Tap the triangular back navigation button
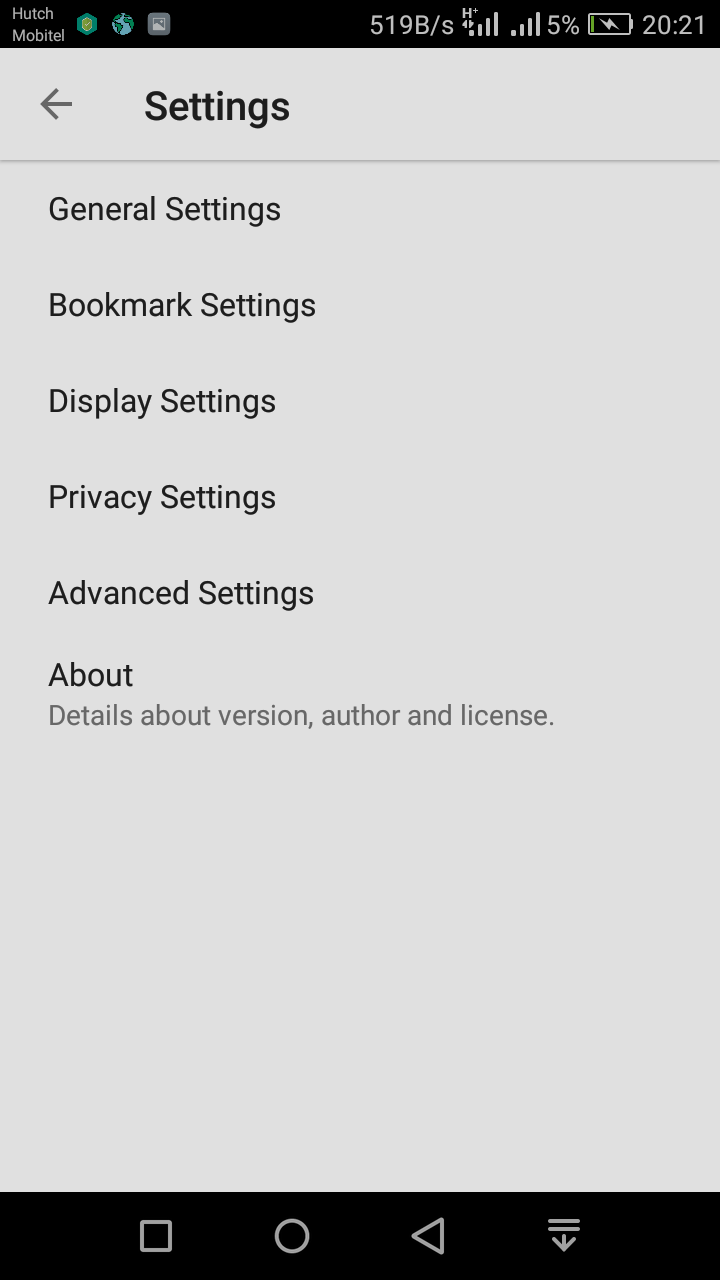This screenshot has width=720, height=1280. 428,1235
